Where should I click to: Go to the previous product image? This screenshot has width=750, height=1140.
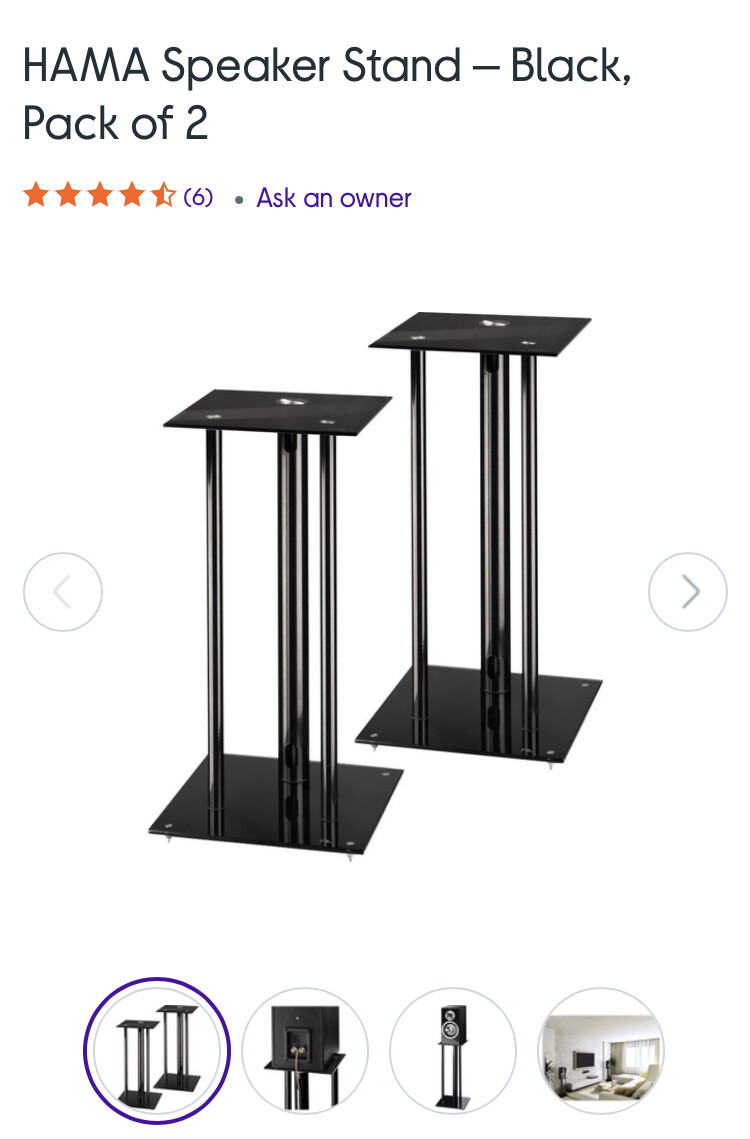(63, 592)
